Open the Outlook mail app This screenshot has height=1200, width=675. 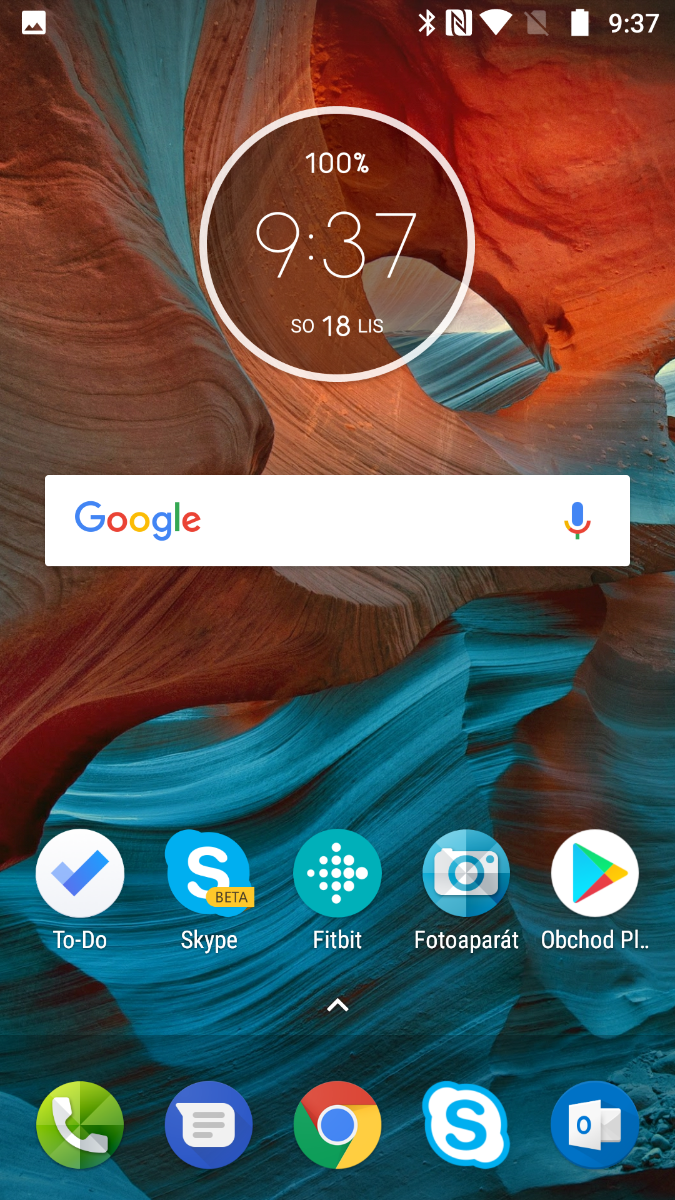tap(595, 1125)
